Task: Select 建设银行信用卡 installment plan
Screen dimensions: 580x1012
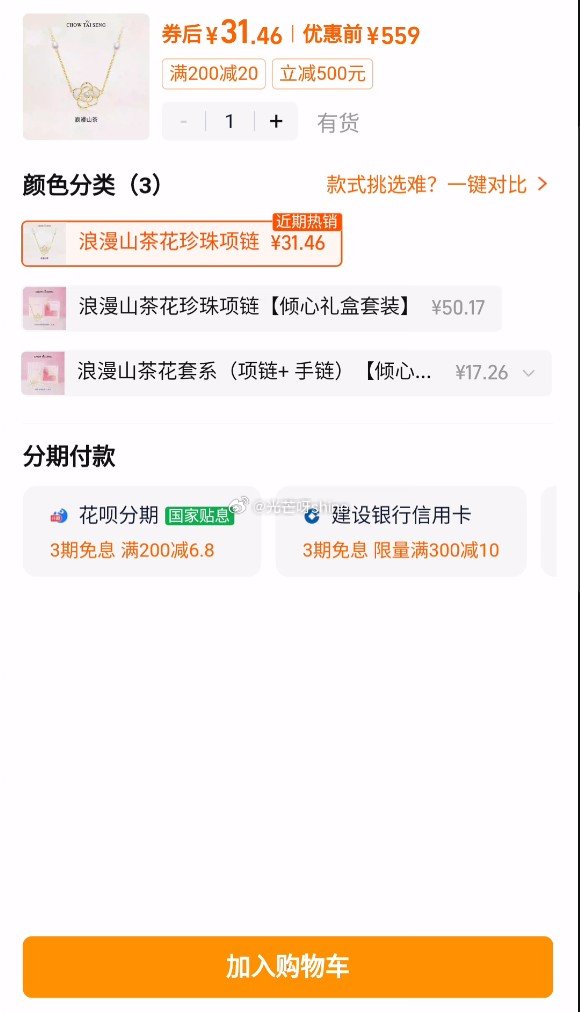Action: tap(401, 531)
